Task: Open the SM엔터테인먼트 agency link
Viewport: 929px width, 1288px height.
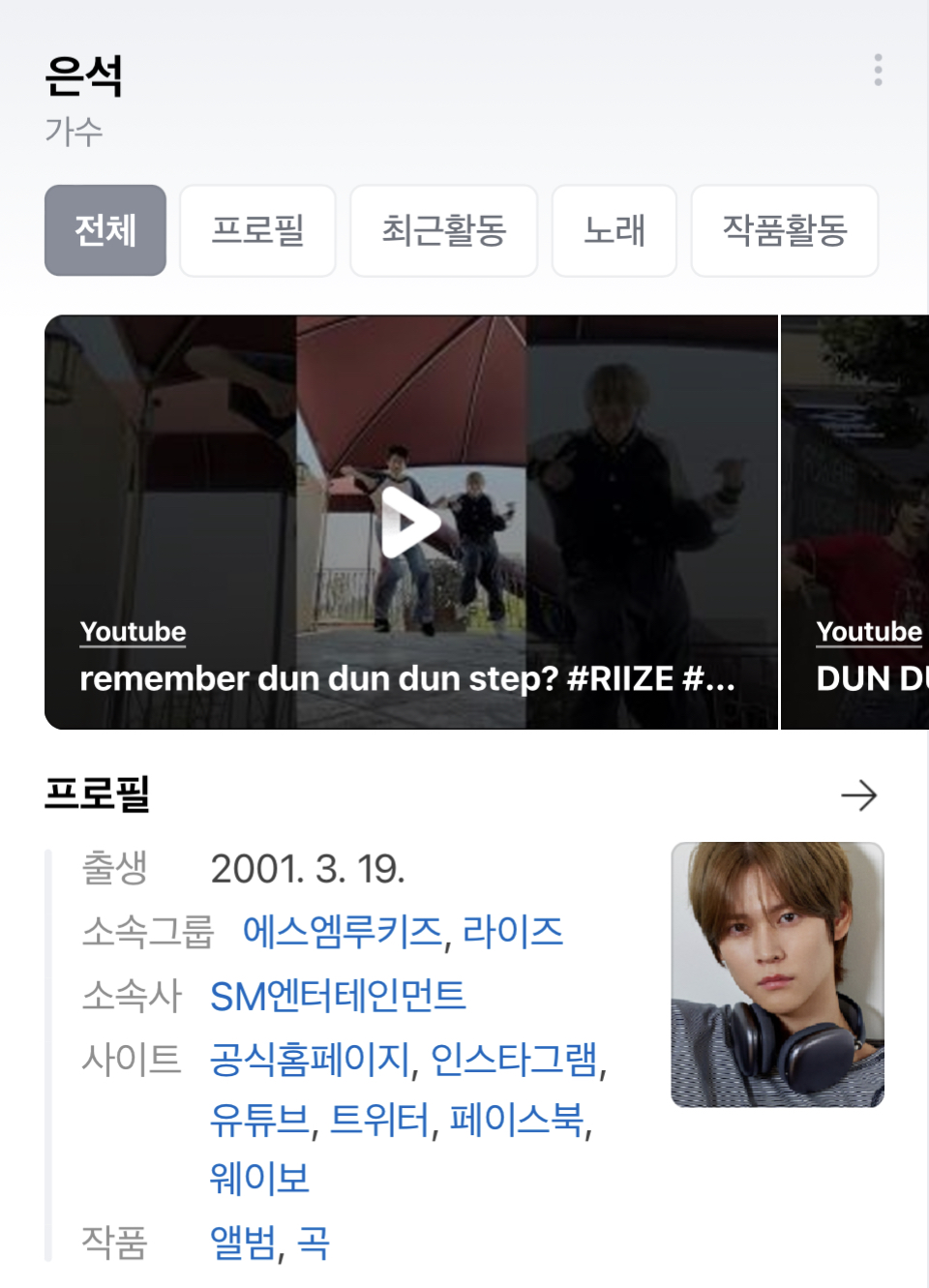Action: [x=338, y=996]
